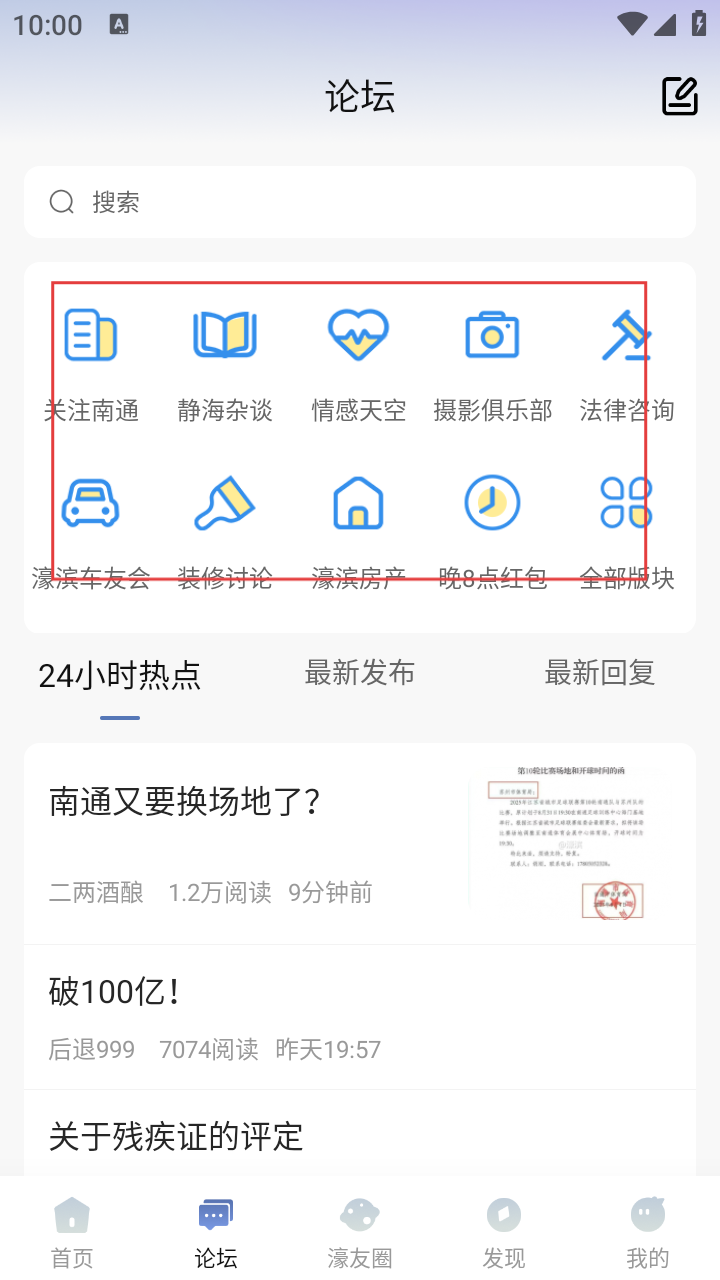Screen dimensions: 720x1280
Task: Open the 濠友圈 tab
Action: click(360, 1233)
